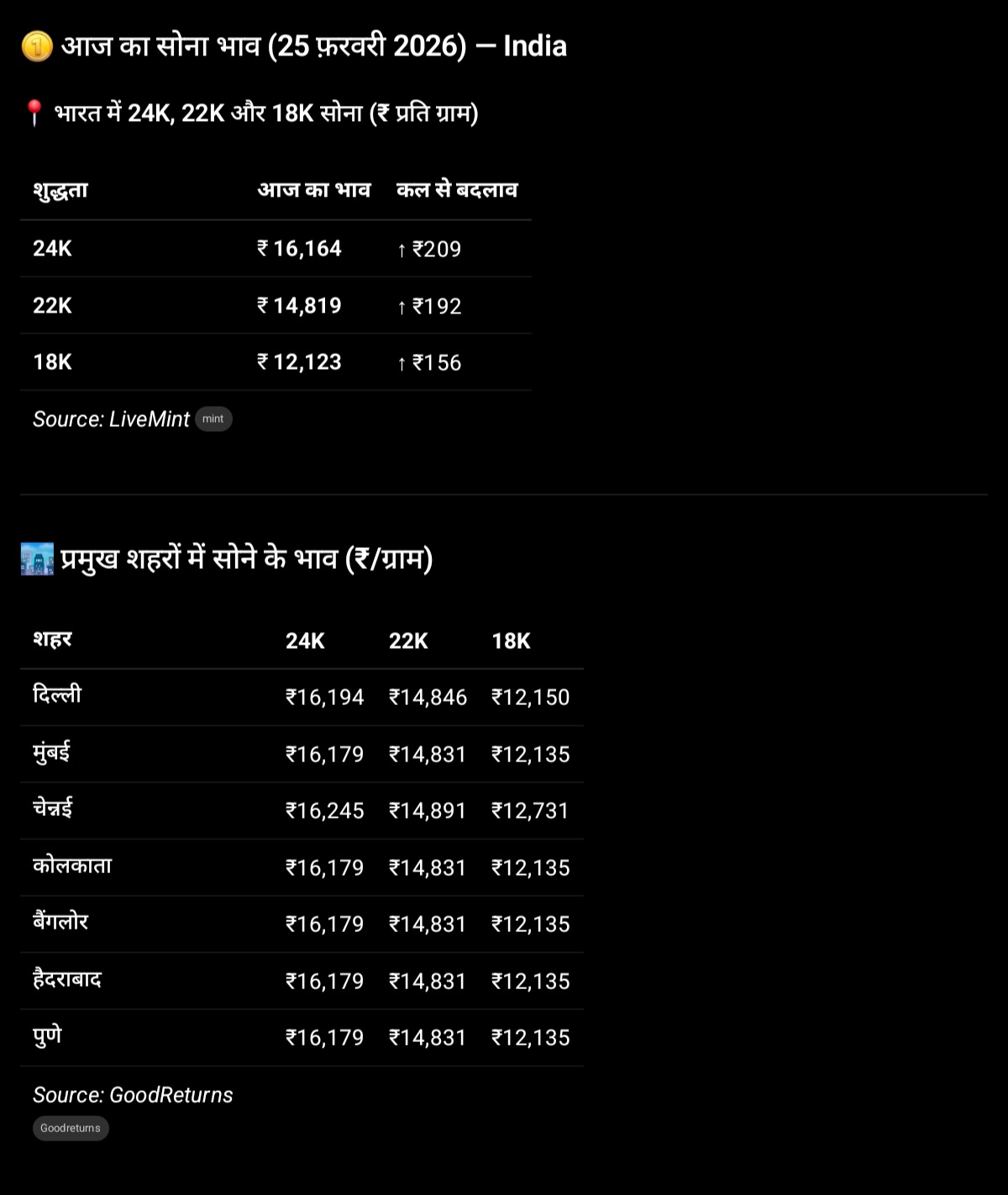Open the Goodreturns source citation chip

point(71,1128)
